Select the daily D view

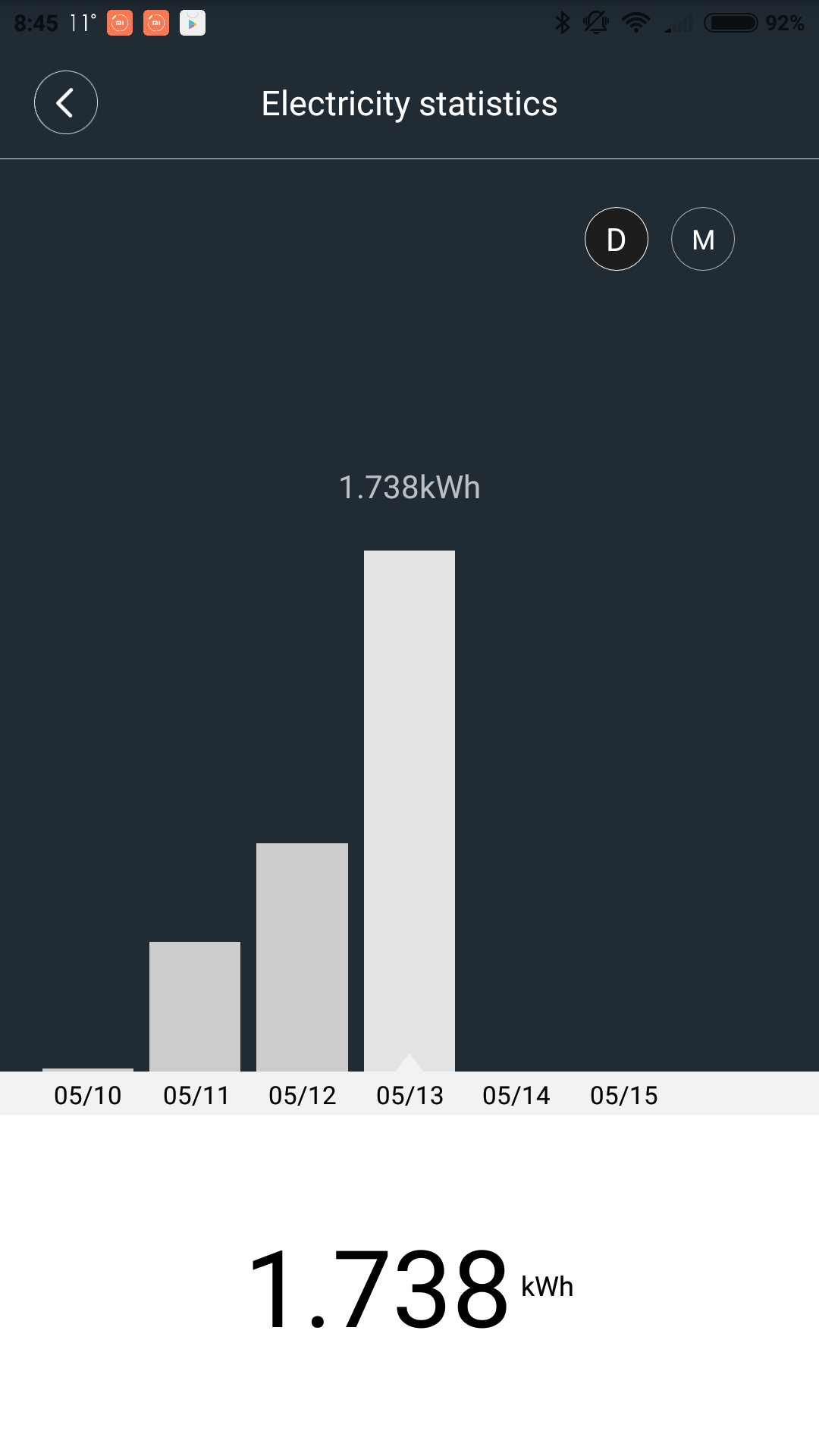pos(617,239)
